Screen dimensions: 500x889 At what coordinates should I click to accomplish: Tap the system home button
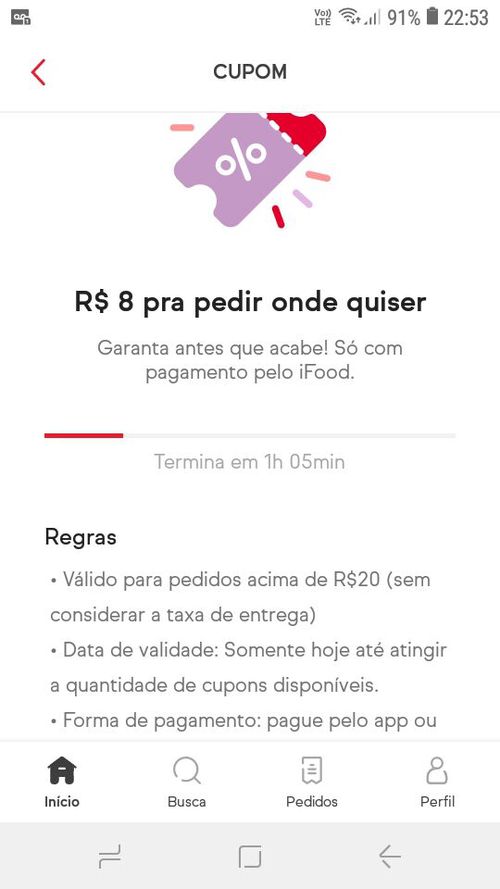point(250,856)
